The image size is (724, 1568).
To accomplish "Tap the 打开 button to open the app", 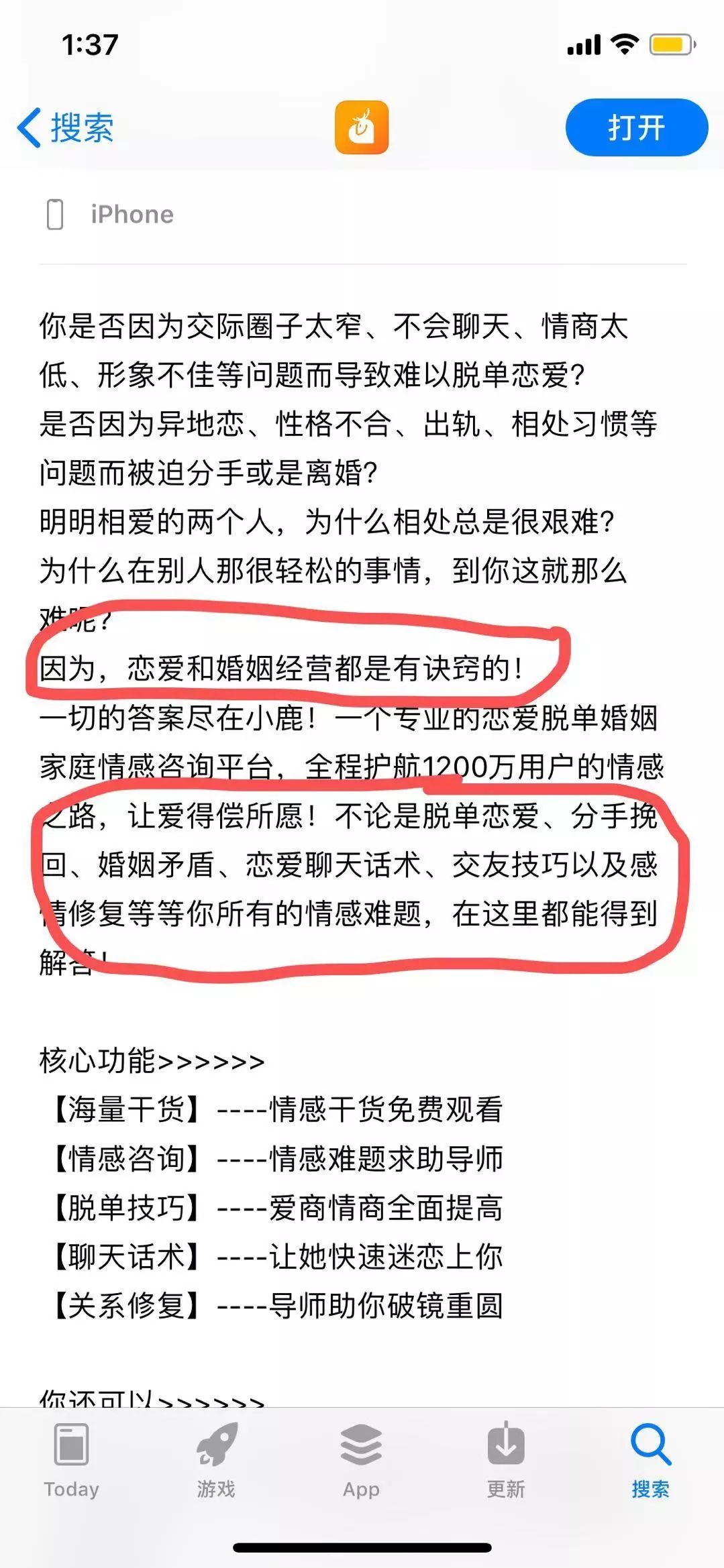I will (636, 127).
